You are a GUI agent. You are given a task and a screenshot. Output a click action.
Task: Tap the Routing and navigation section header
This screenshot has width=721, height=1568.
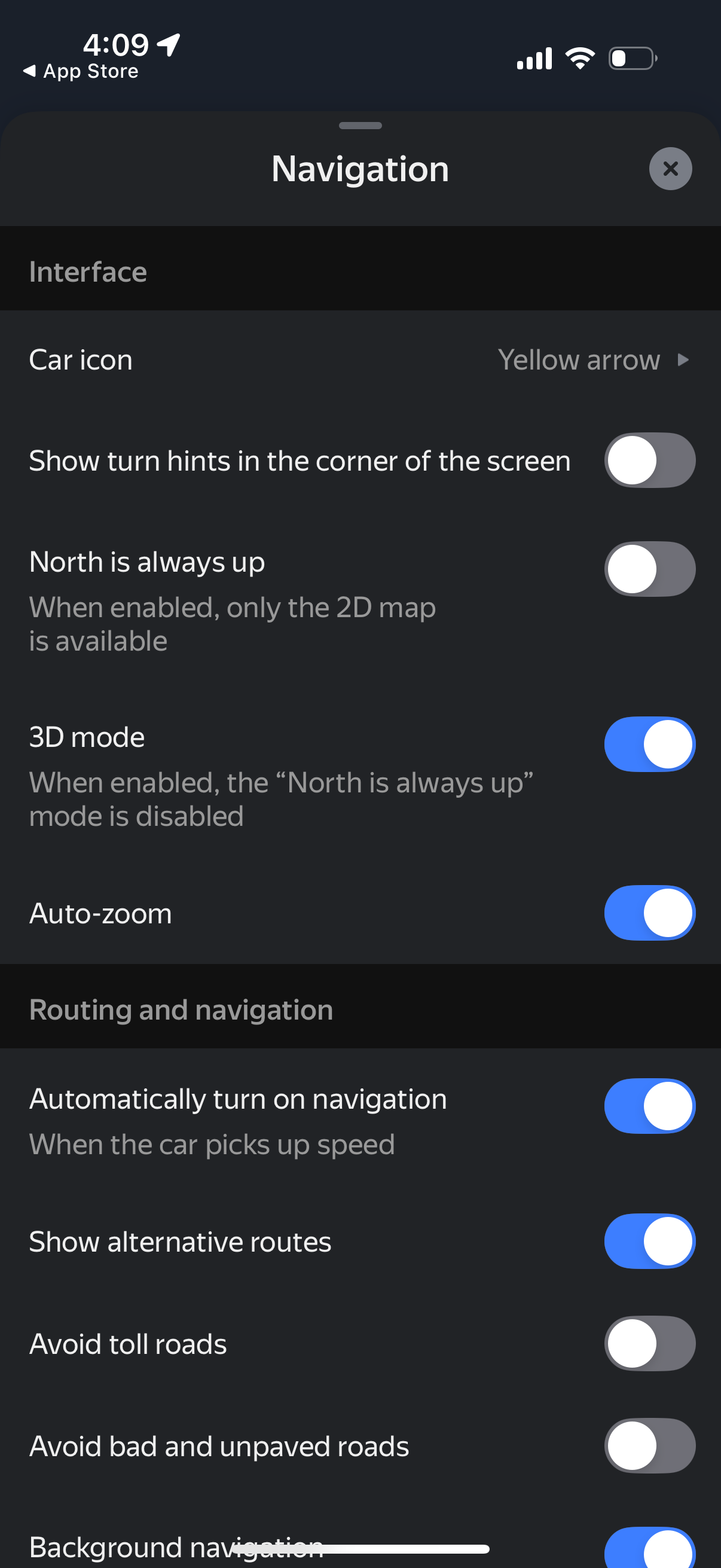pyautogui.click(x=181, y=1009)
